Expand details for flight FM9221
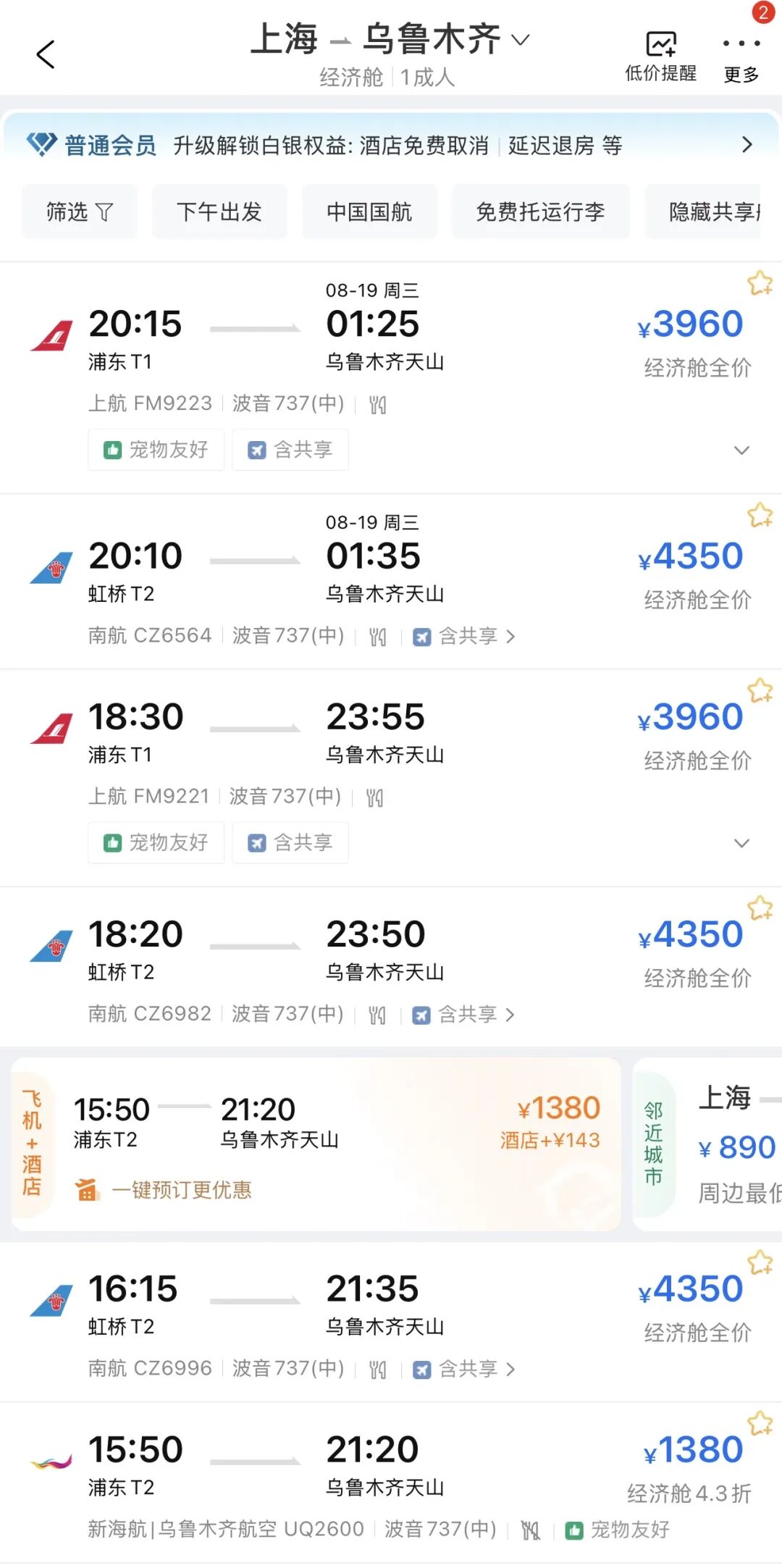Viewport: 782px width, 1568px height. 741,843
